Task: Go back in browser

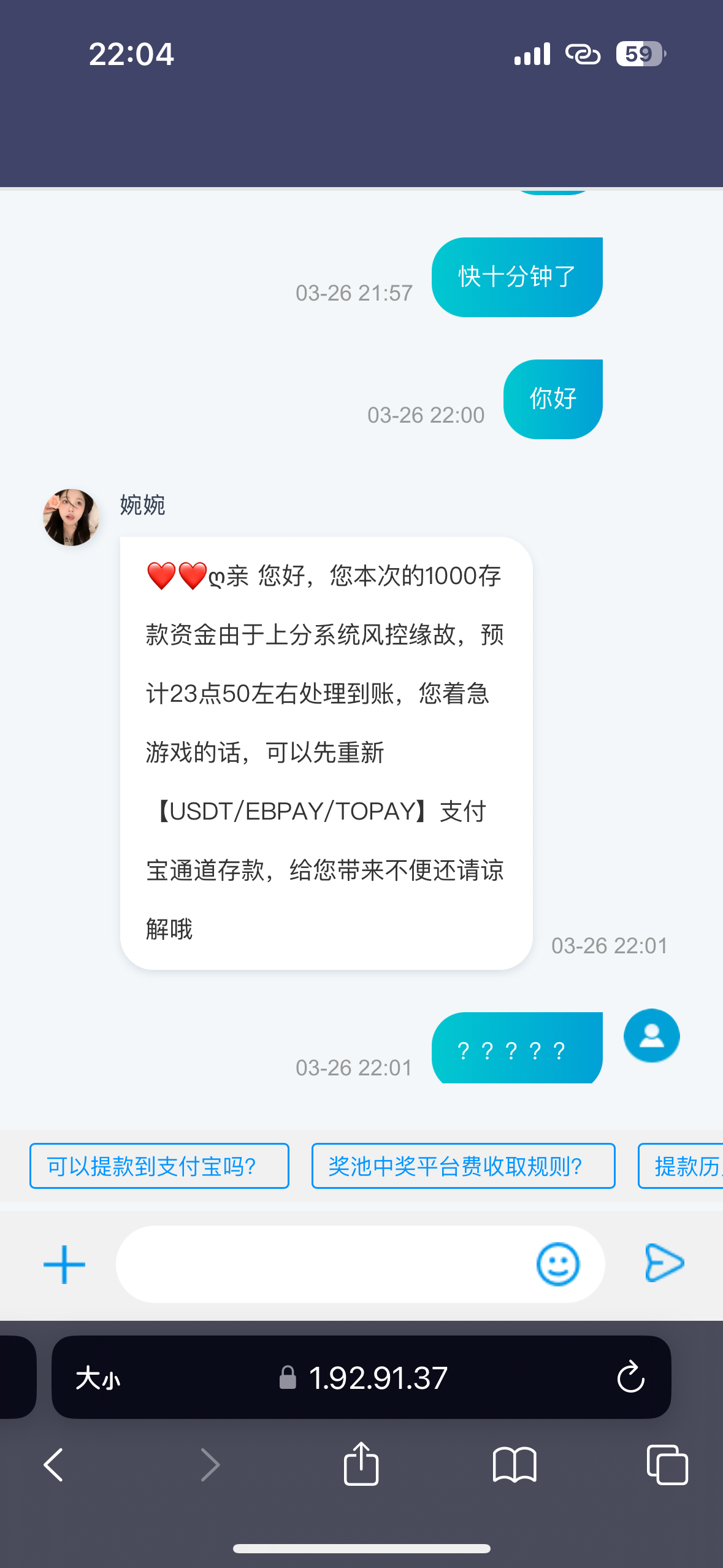Action: [x=53, y=1465]
